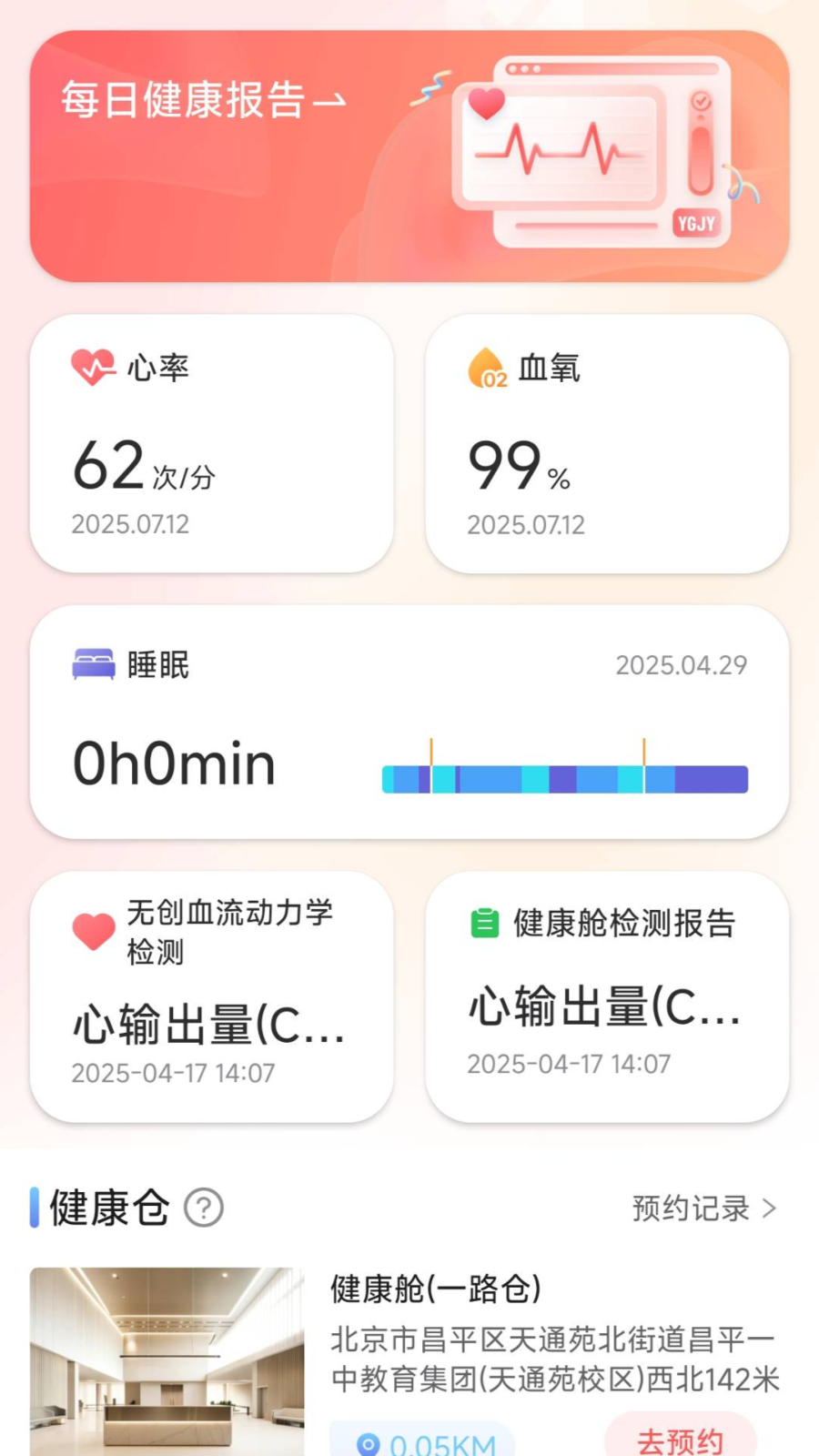
Task: Click the heart icon for 无创血流动力学检测
Action: click(93, 930)
